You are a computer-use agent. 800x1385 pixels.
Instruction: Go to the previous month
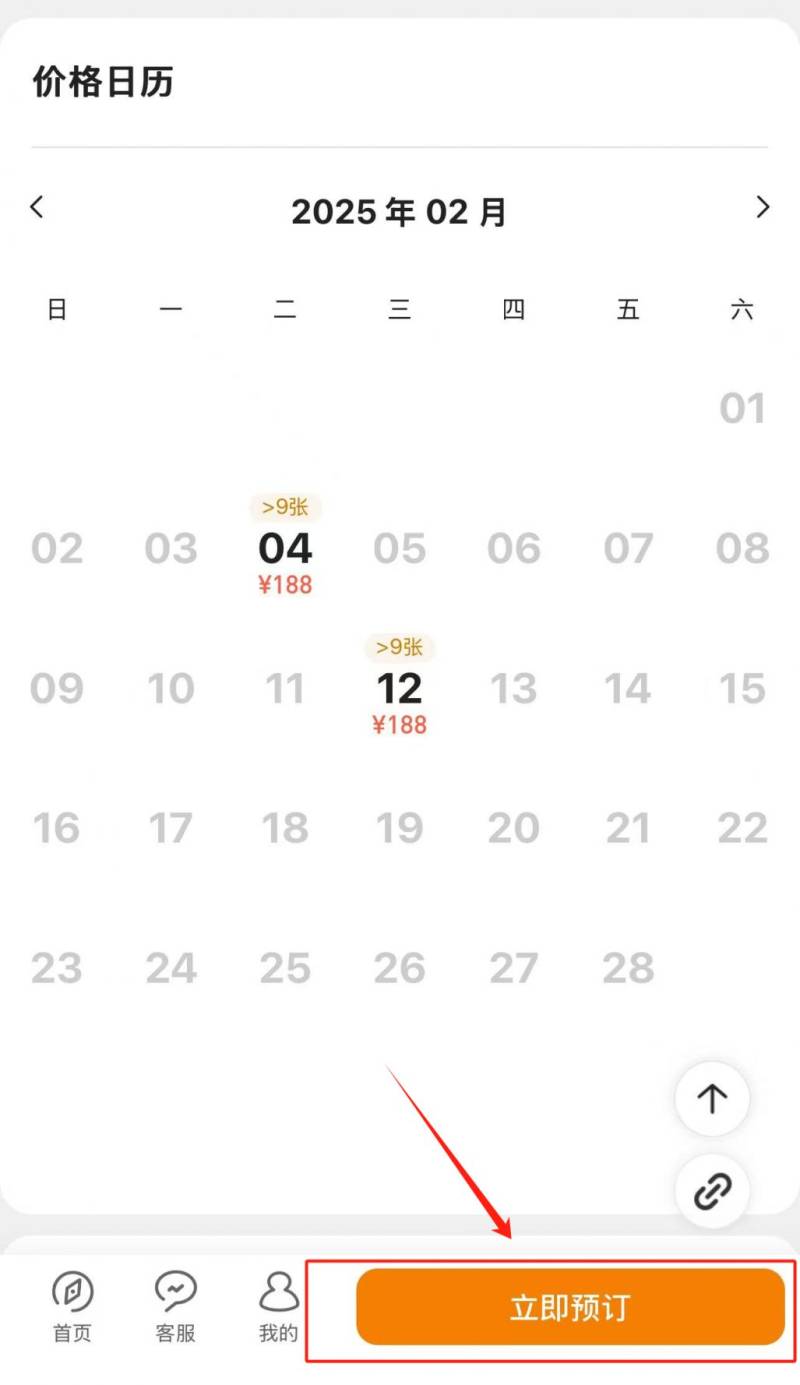tap(37, 207)
